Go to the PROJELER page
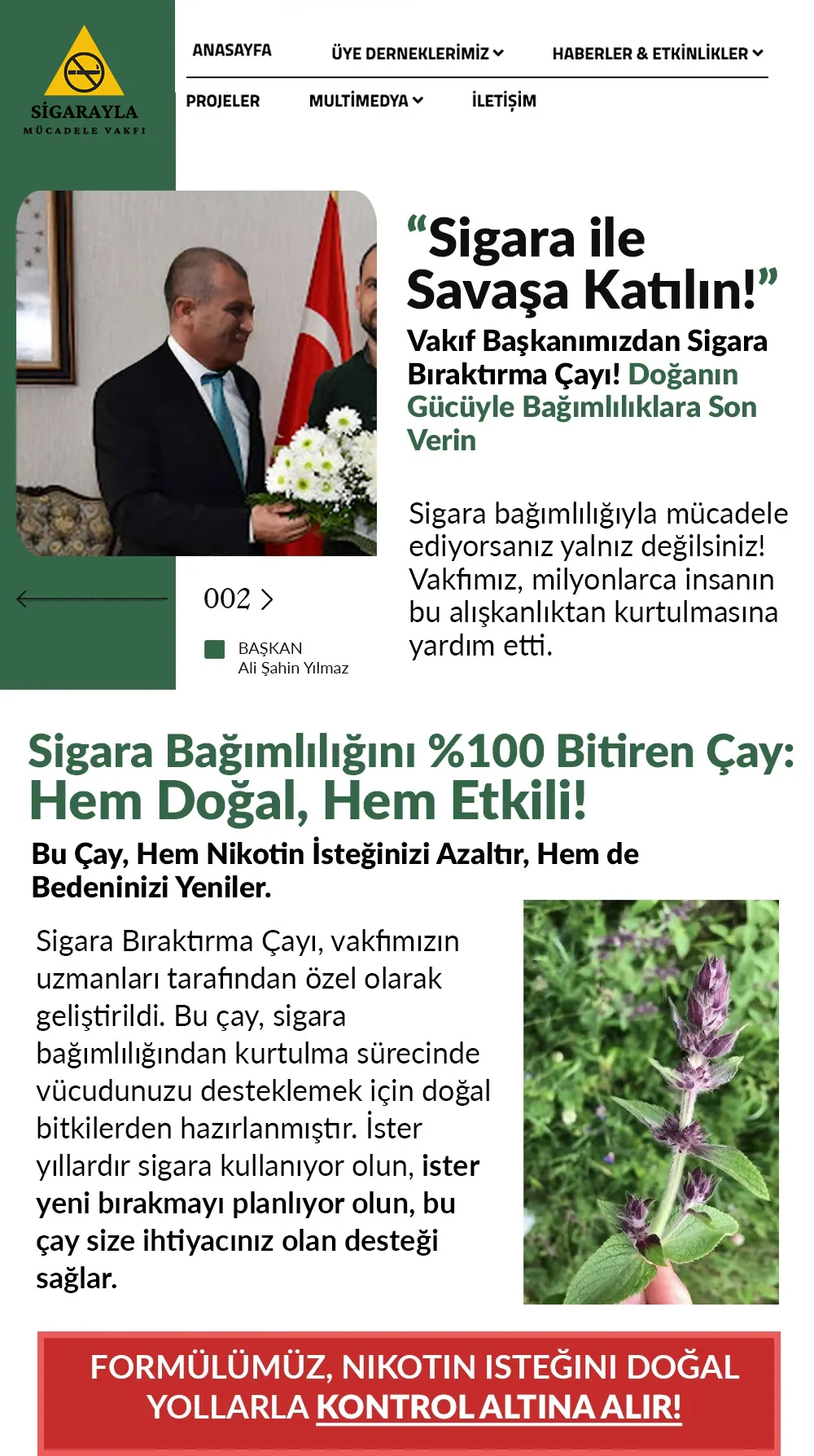The height and width of the screenshot is (1456, 814). click(x=222, y=101)
